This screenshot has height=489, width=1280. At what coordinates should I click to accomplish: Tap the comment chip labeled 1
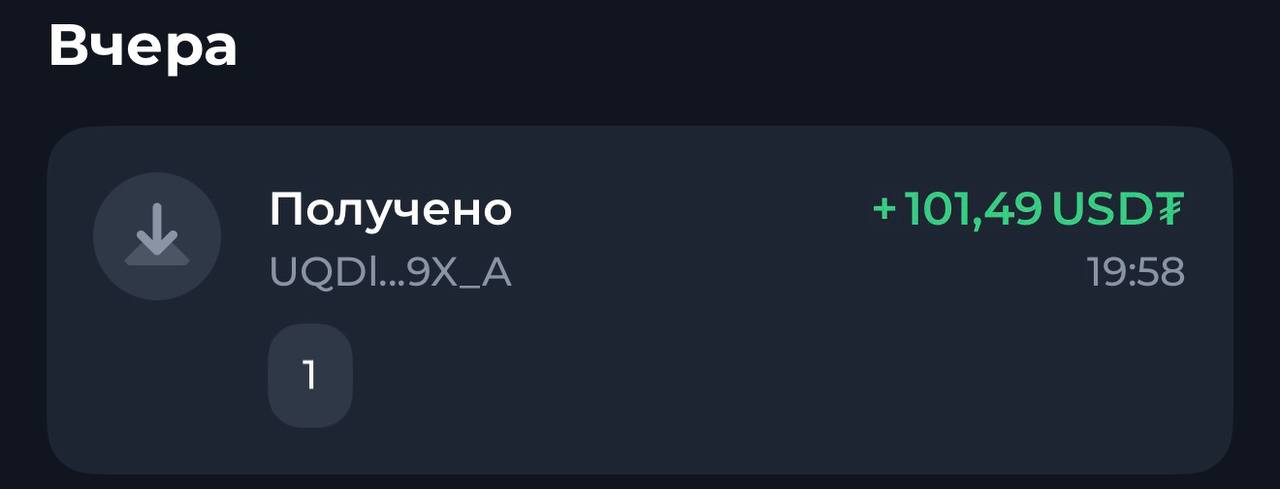tap(310, 376)
